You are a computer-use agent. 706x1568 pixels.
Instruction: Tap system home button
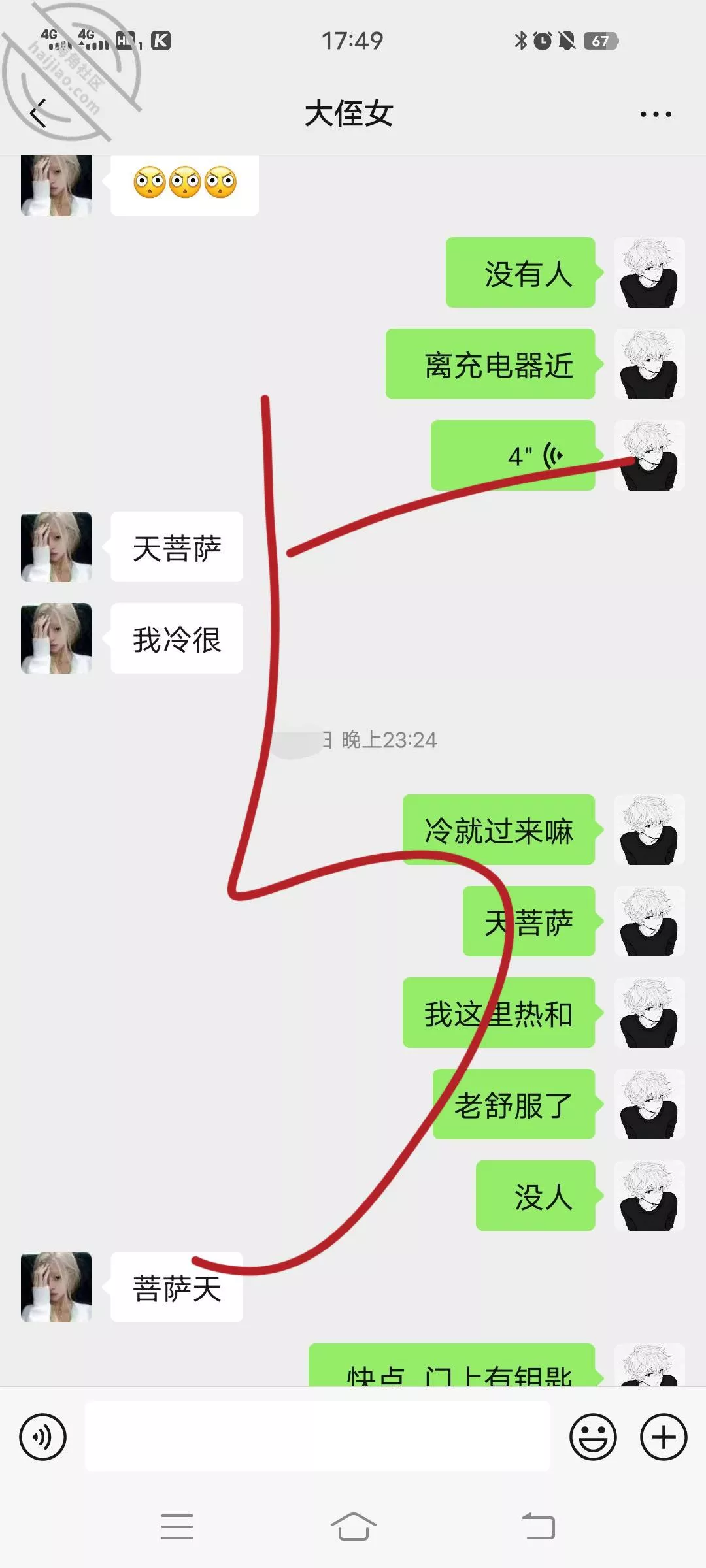tap(353, 1527)
